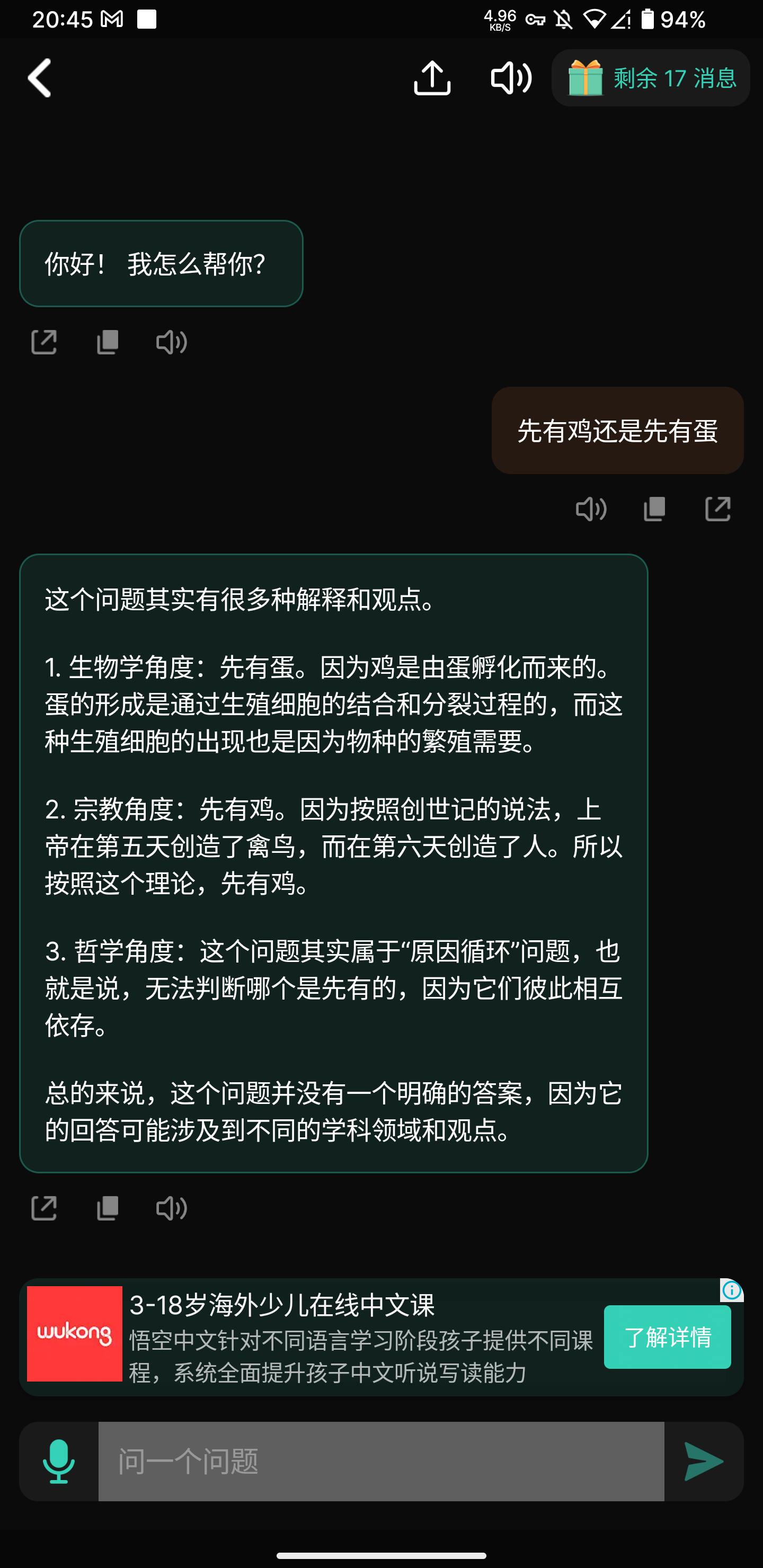Send the message with the arrow button
Image resolution: width=763 pixels, height=1568 pixels.
pyautogui.click(x=703, y=1461)
